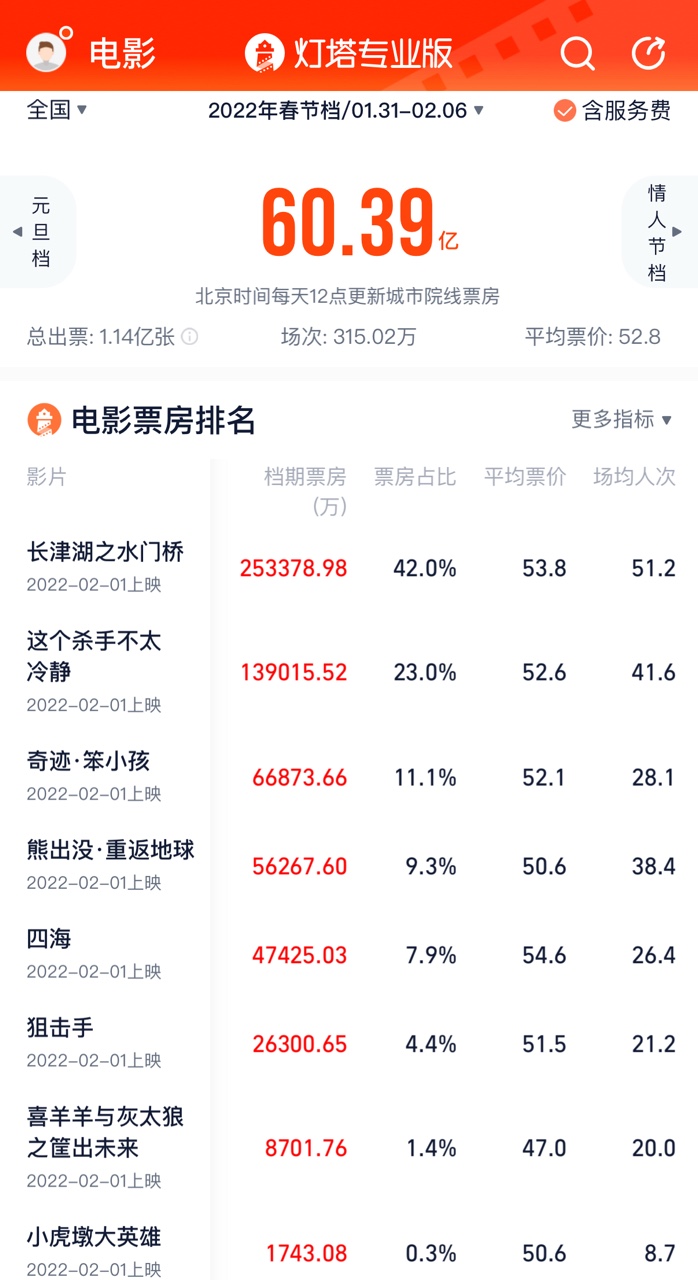Viewport: 698px width, 1280px height.
Task: View details for 狙击手
Action: pos(60,1028)
